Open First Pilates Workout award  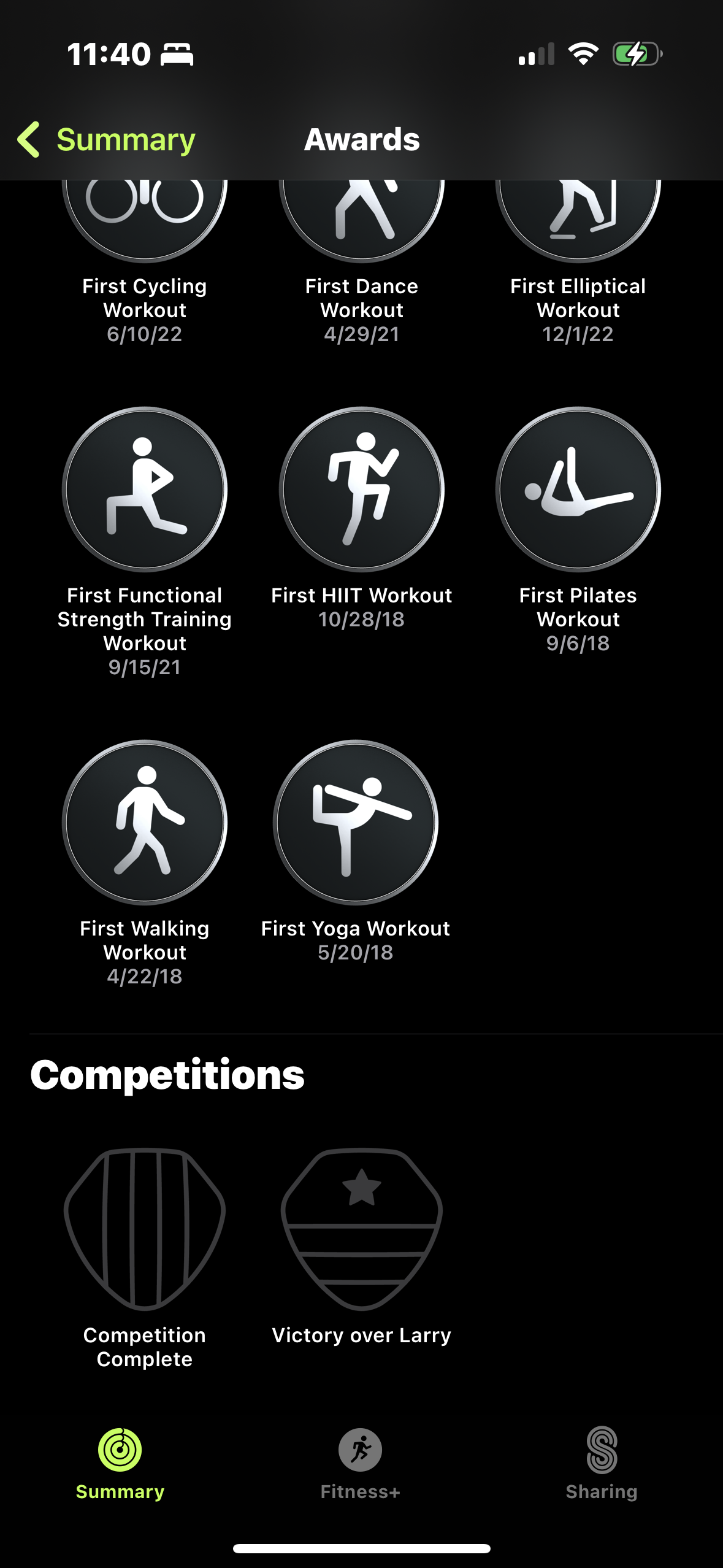point(578,490)
